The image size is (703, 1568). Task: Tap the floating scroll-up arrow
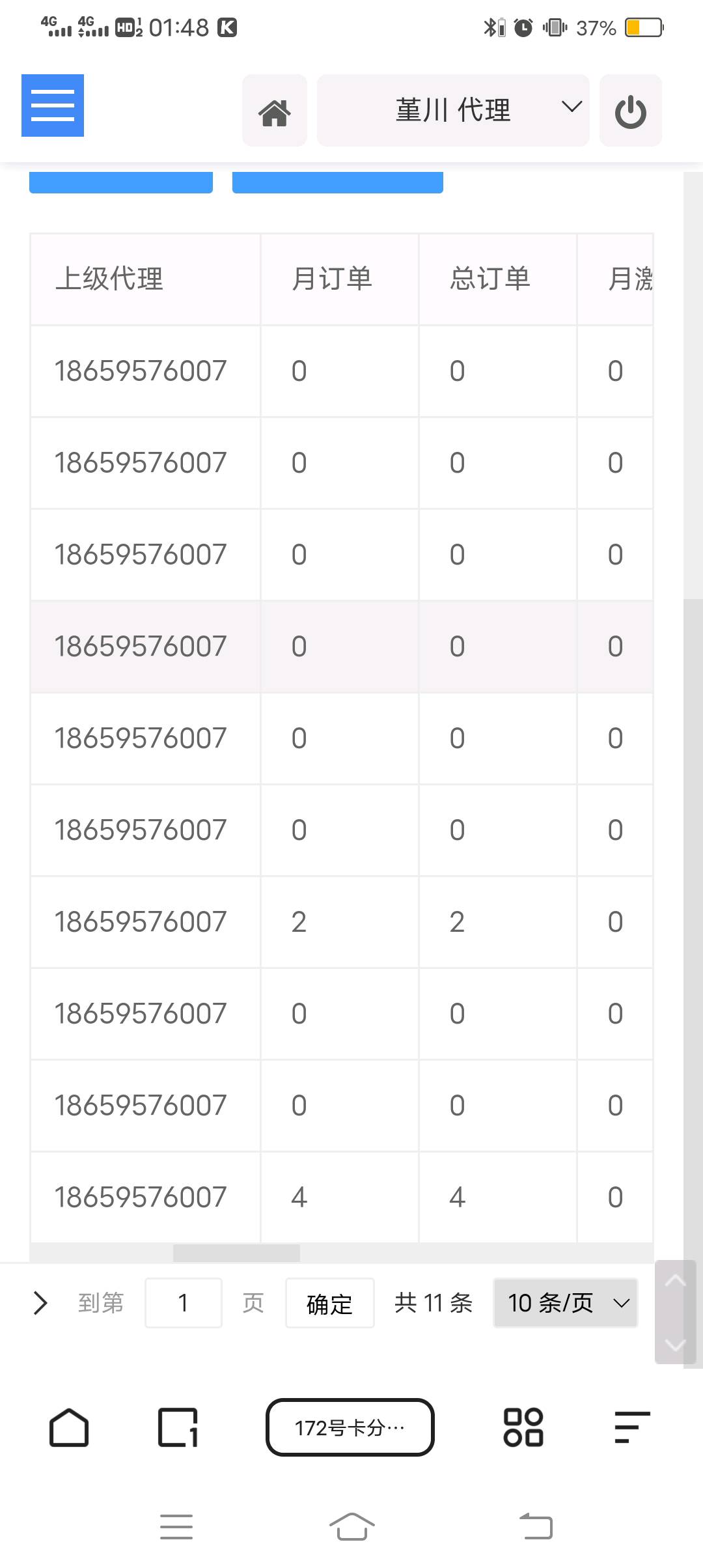tap(676, 1281)
